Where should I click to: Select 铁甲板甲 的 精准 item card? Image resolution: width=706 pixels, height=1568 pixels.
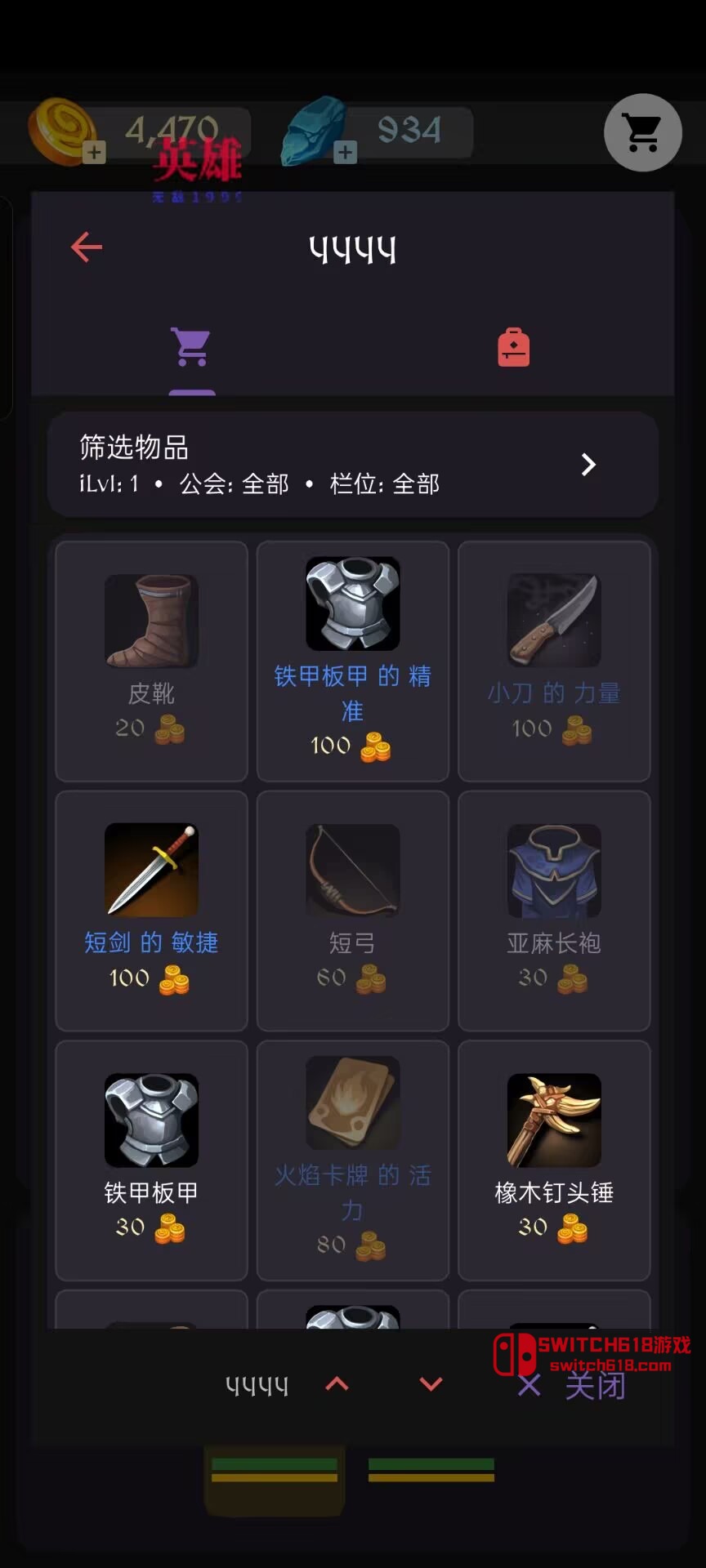coord(353,661)
